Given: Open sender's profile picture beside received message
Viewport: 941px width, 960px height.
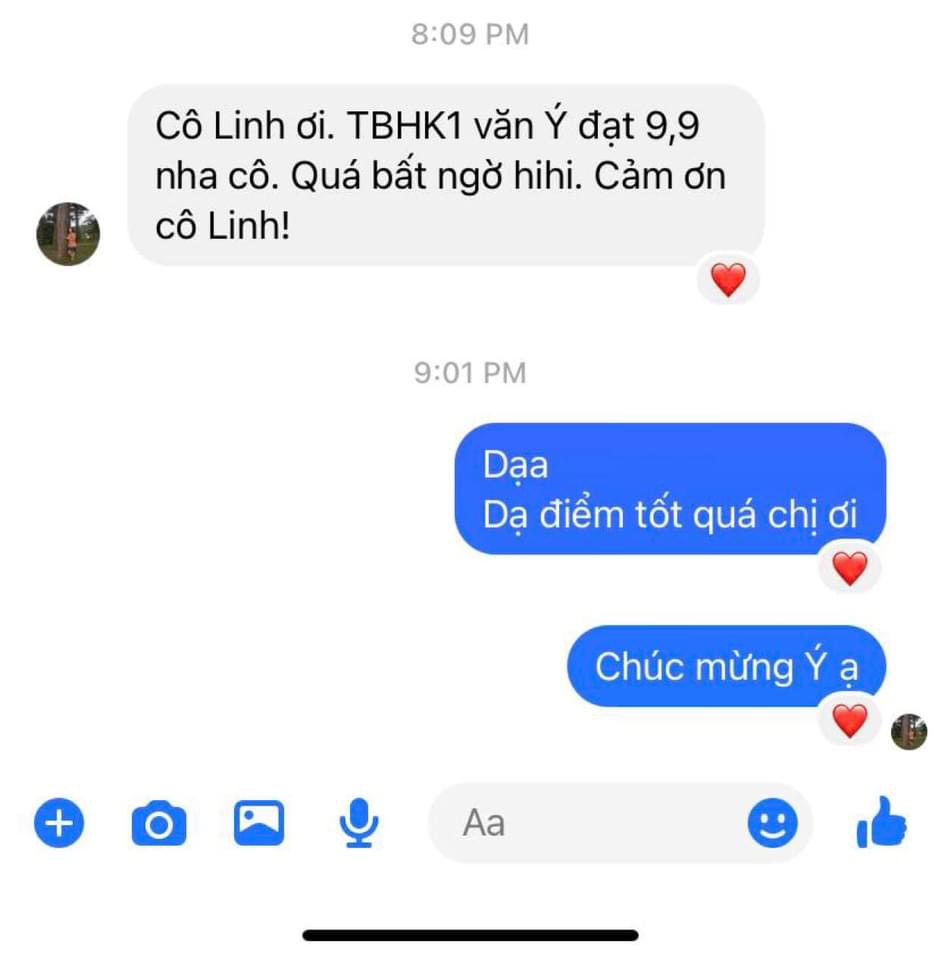Looking at the screenshot, I should pos(68,234).
